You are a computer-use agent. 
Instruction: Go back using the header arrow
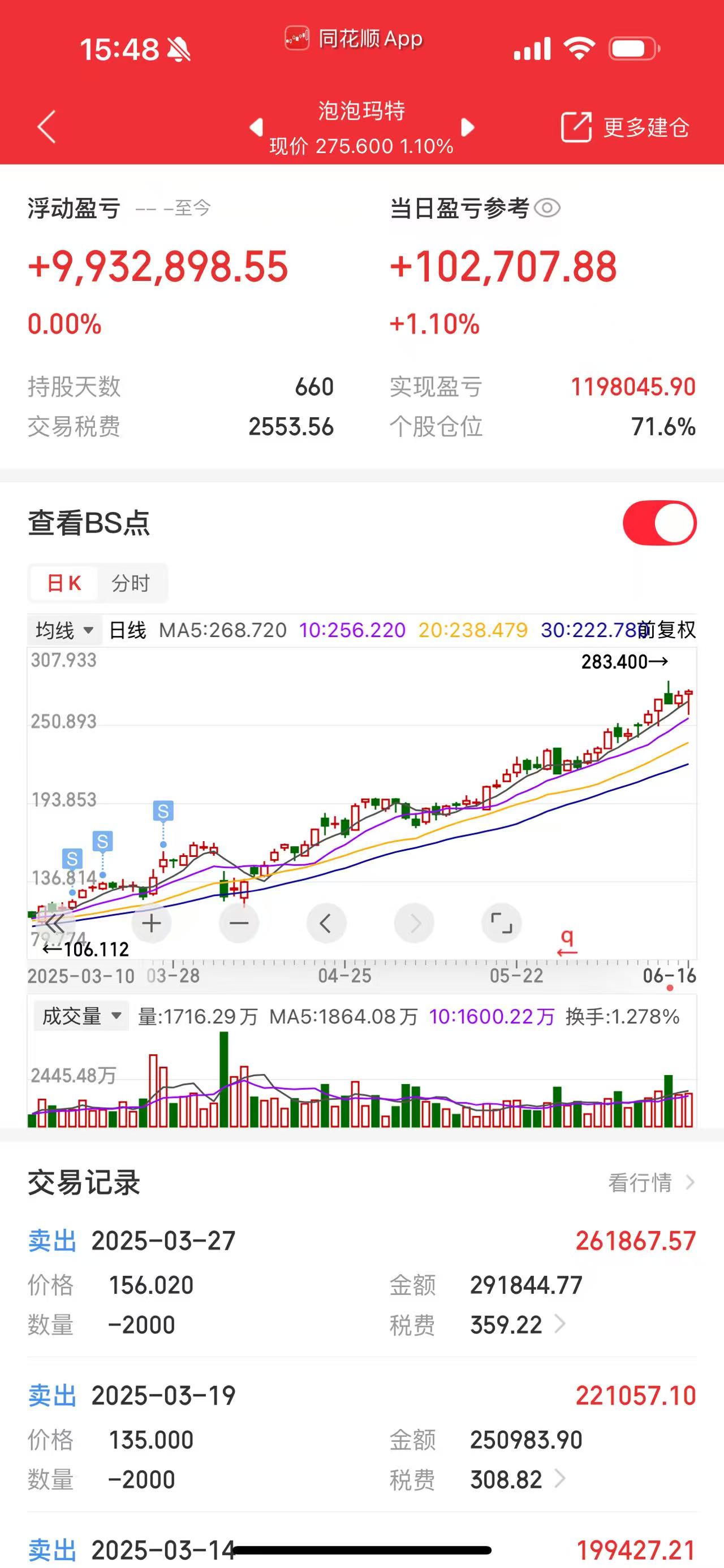pyautogui.click(x=46, y=127)
